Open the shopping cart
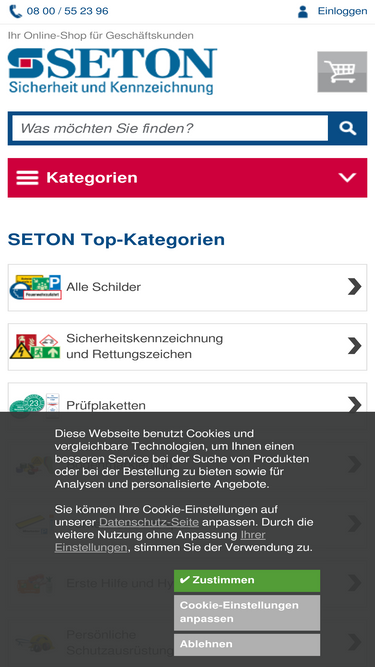Viewport: 375px width, 667px height. coord(342,71)
